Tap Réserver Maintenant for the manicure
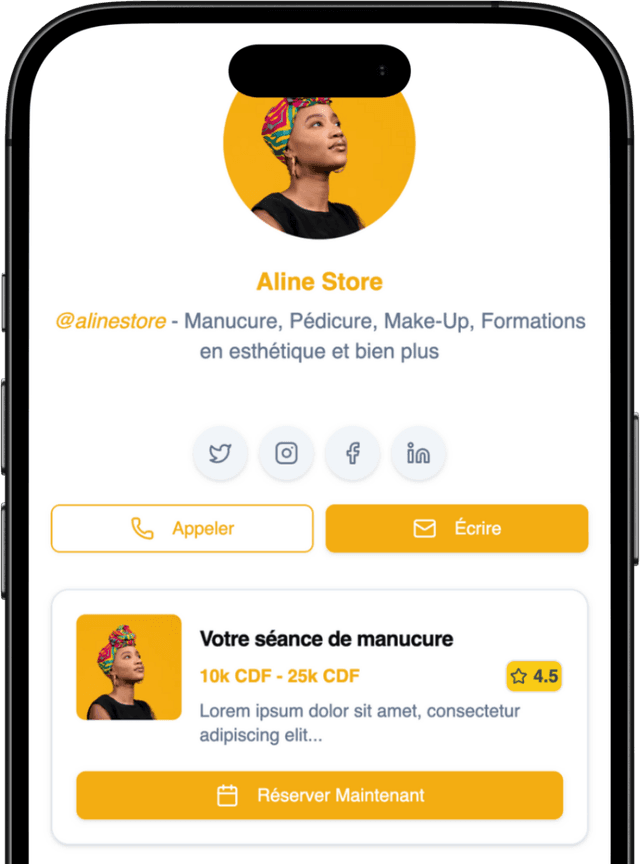 tap(320, 795)
